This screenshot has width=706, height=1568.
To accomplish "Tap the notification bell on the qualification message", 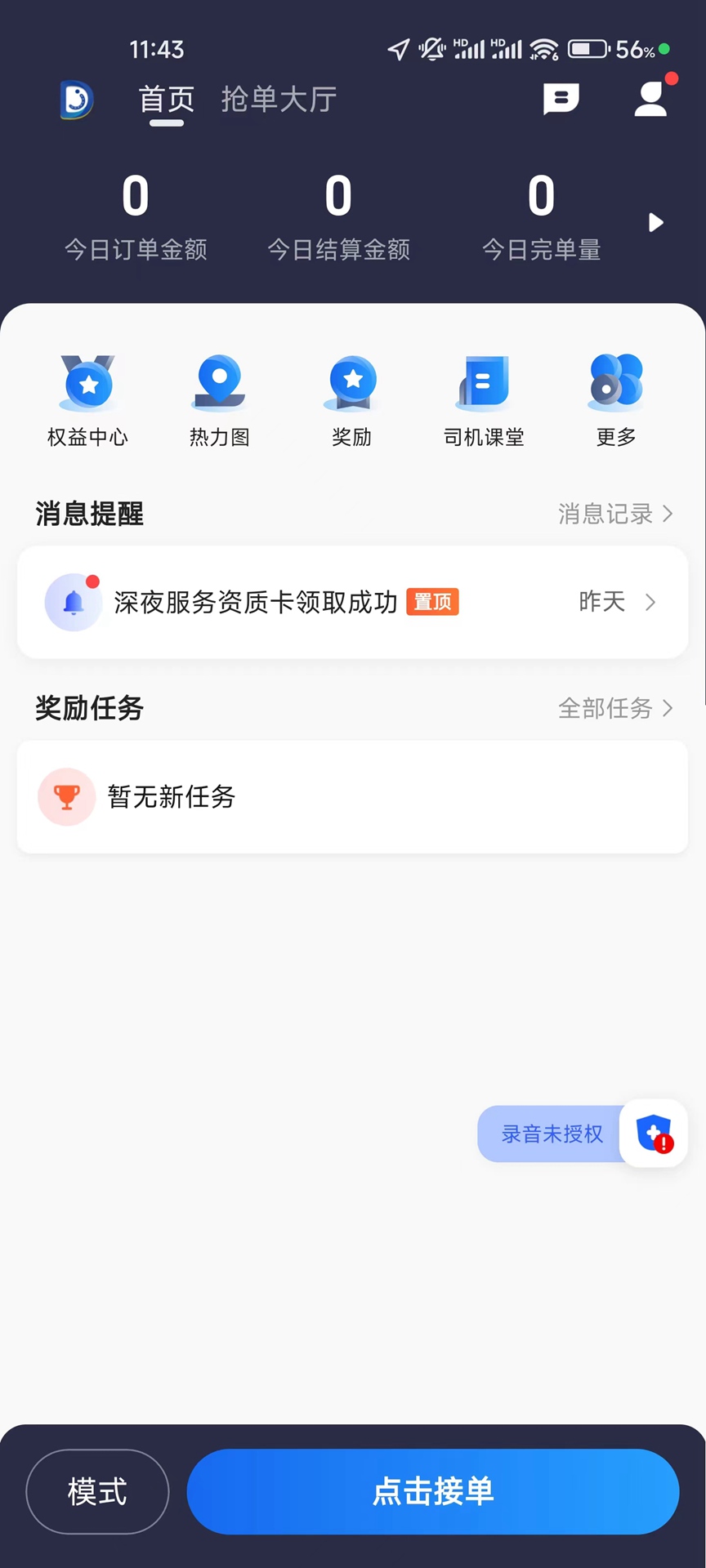I will [73, 602].
